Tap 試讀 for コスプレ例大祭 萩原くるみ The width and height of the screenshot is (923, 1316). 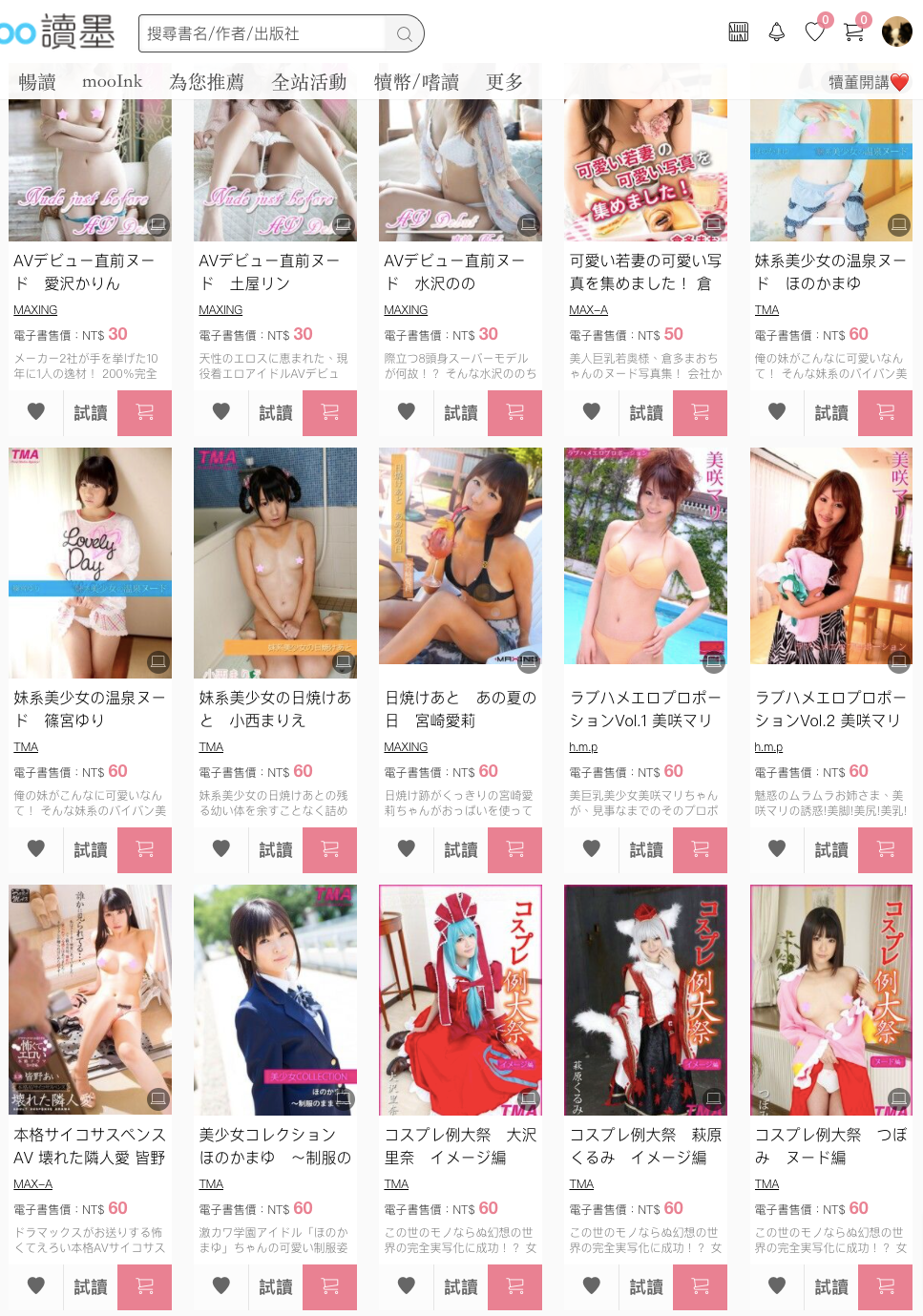(646, 1286)
